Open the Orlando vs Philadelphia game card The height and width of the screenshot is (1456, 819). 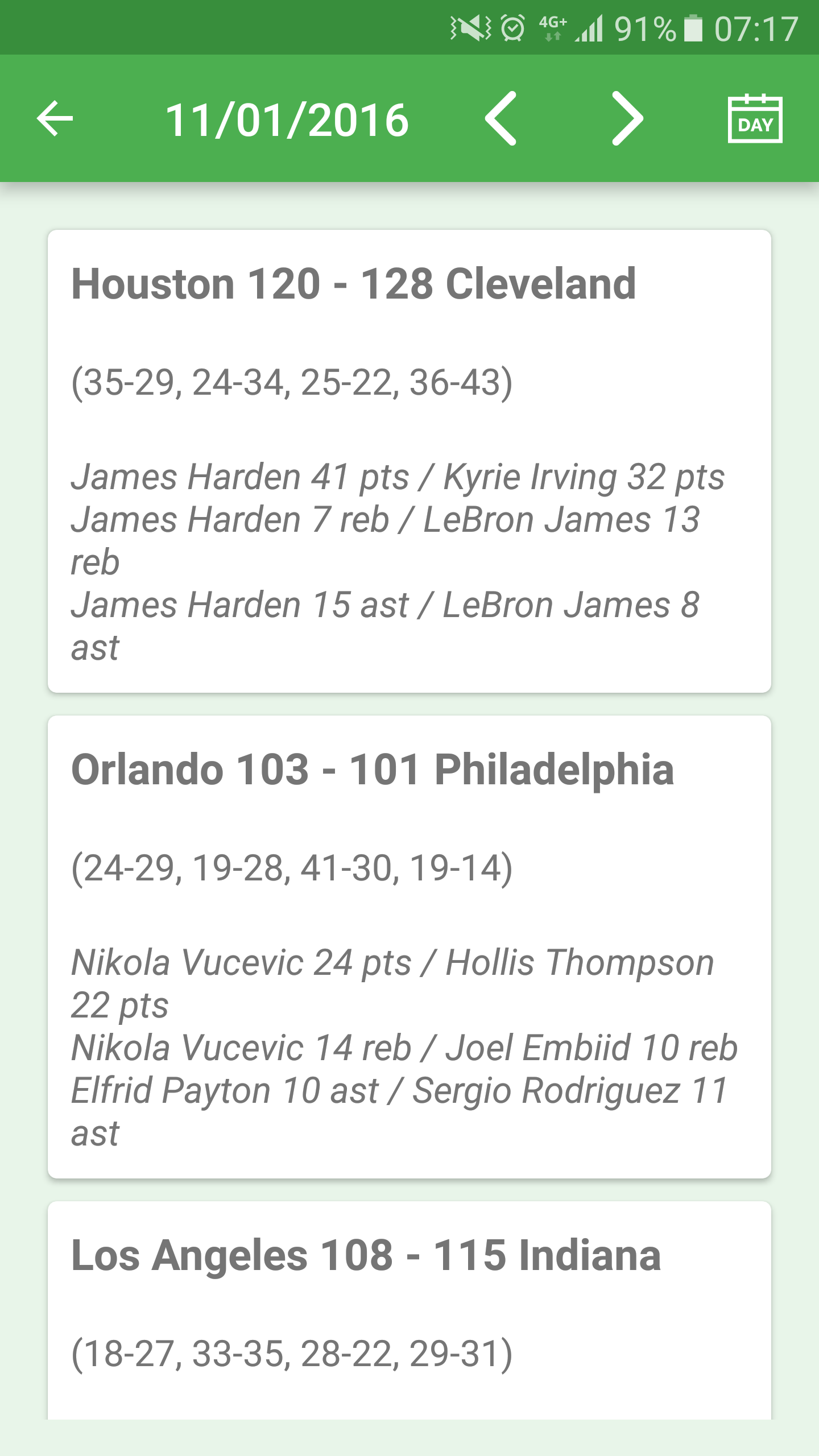[x=409, y=947]
